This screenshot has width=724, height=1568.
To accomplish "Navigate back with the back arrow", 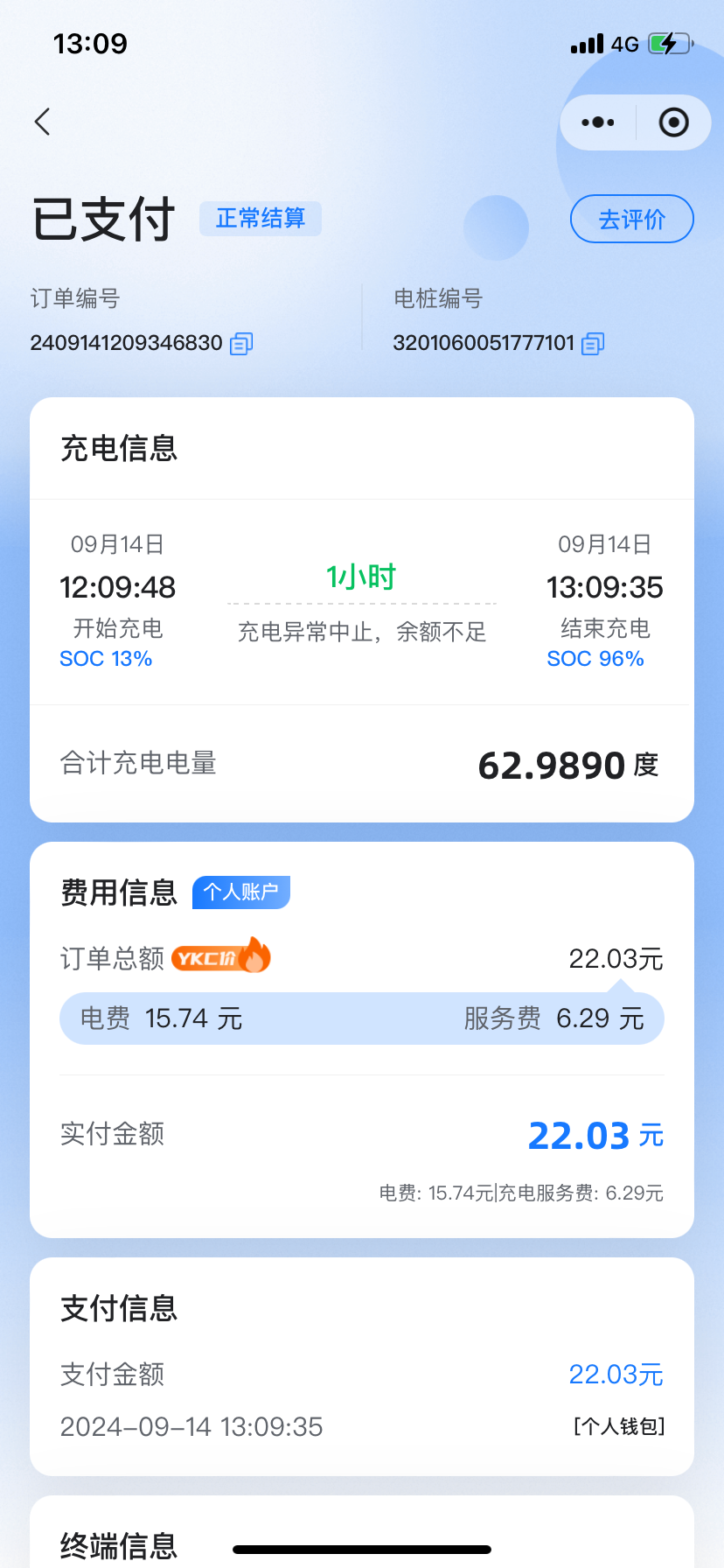I will click(42, 122).
